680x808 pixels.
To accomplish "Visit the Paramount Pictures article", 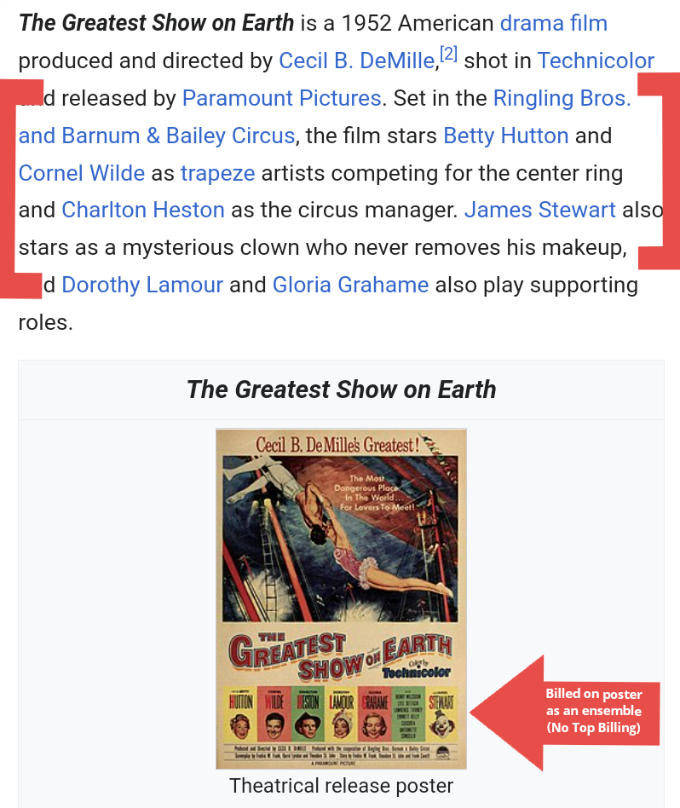I will point(281,98).
